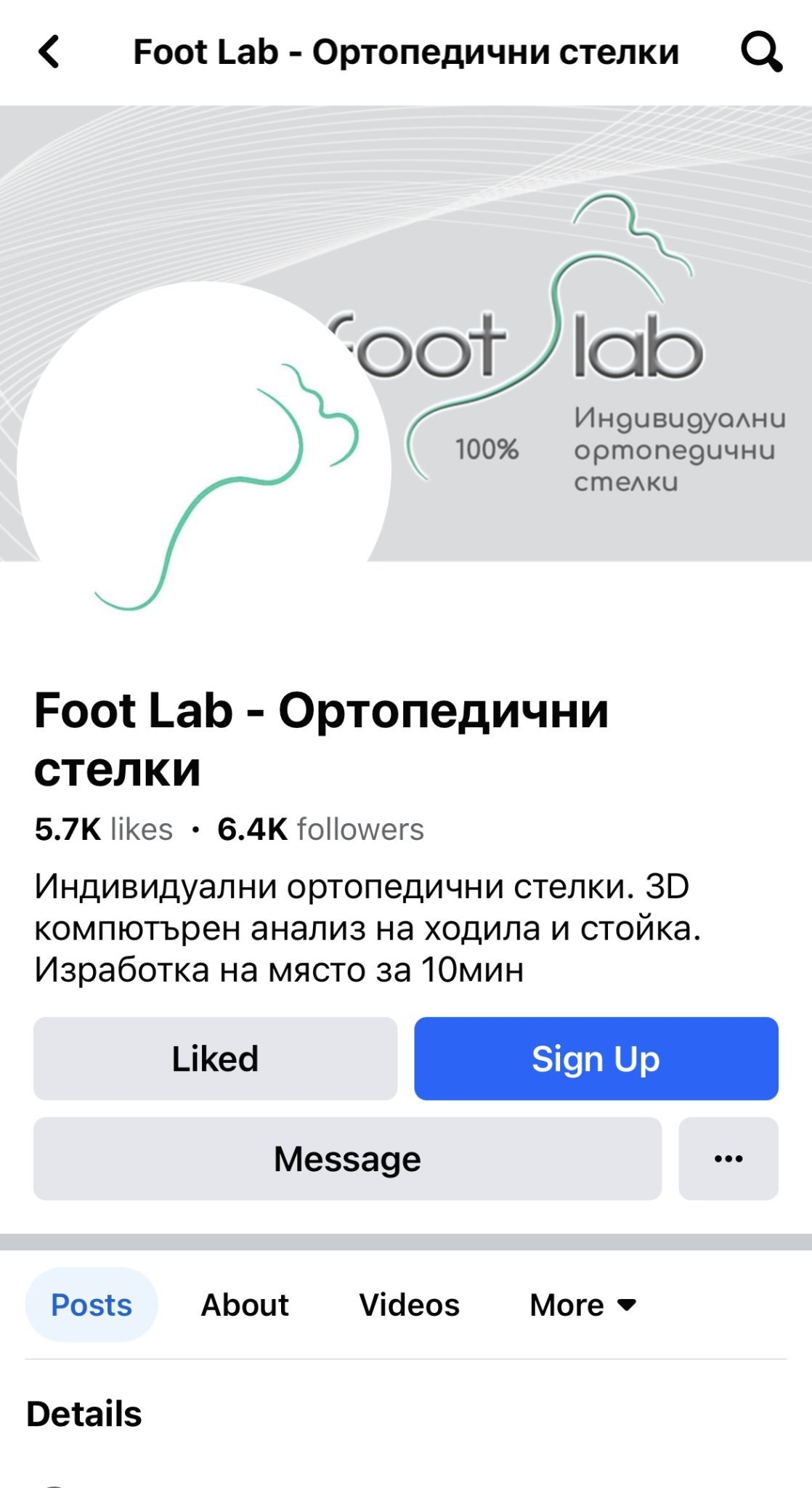Expand the More dropdown tab
This screenshot has height=1488, width=812.
[x=582, y=1305]
